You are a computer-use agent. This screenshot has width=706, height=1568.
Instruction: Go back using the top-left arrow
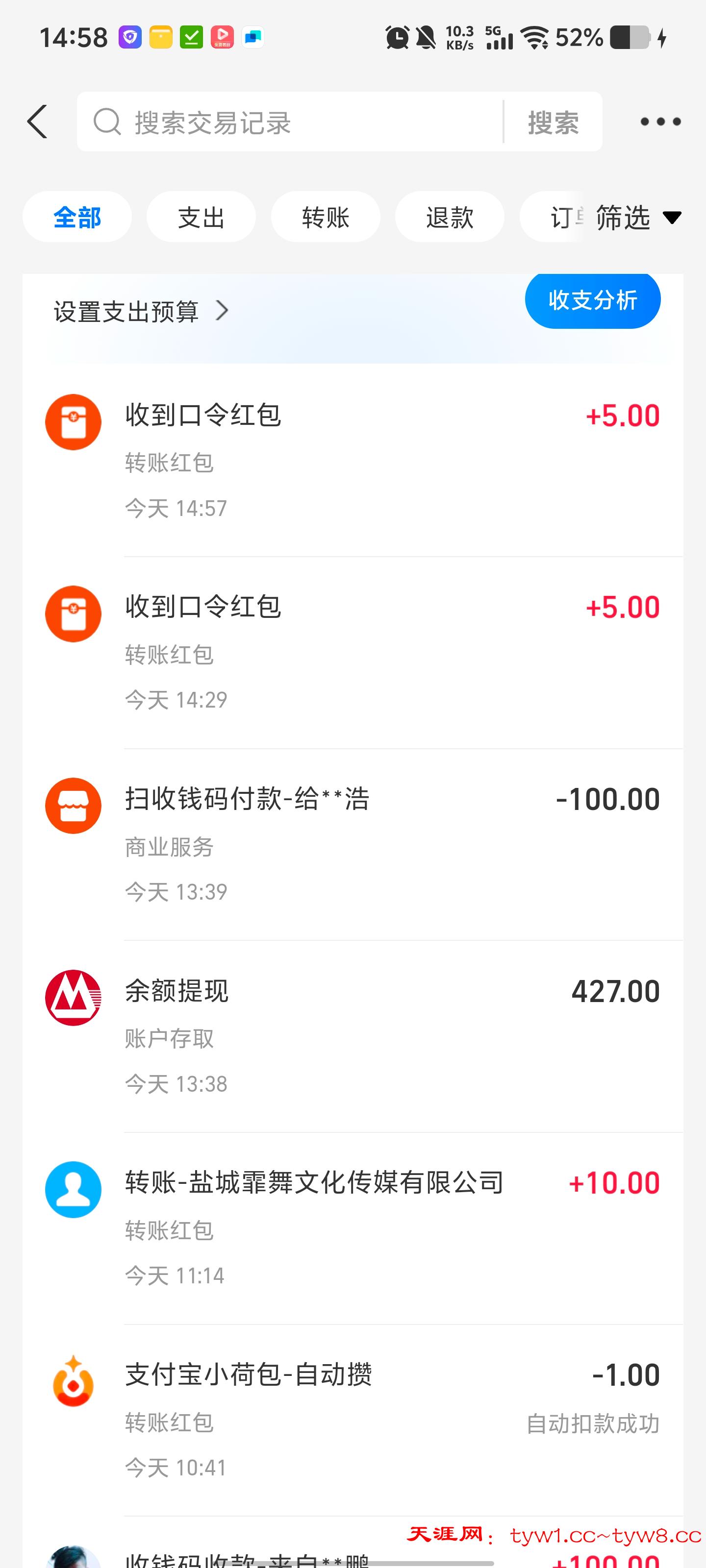point(38,121)
